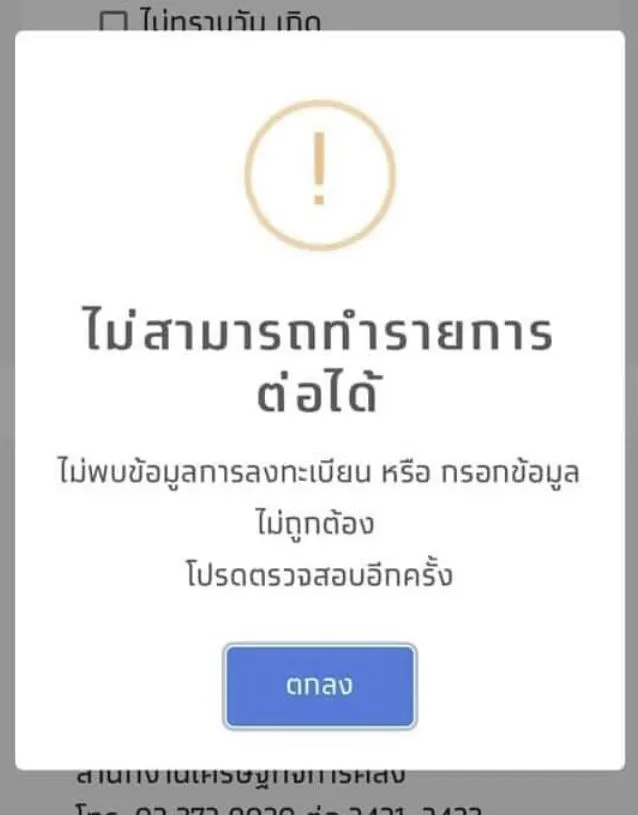Tap the ตกลง button to dismiss
Screen dimensions: 638x815
[319, 687]
